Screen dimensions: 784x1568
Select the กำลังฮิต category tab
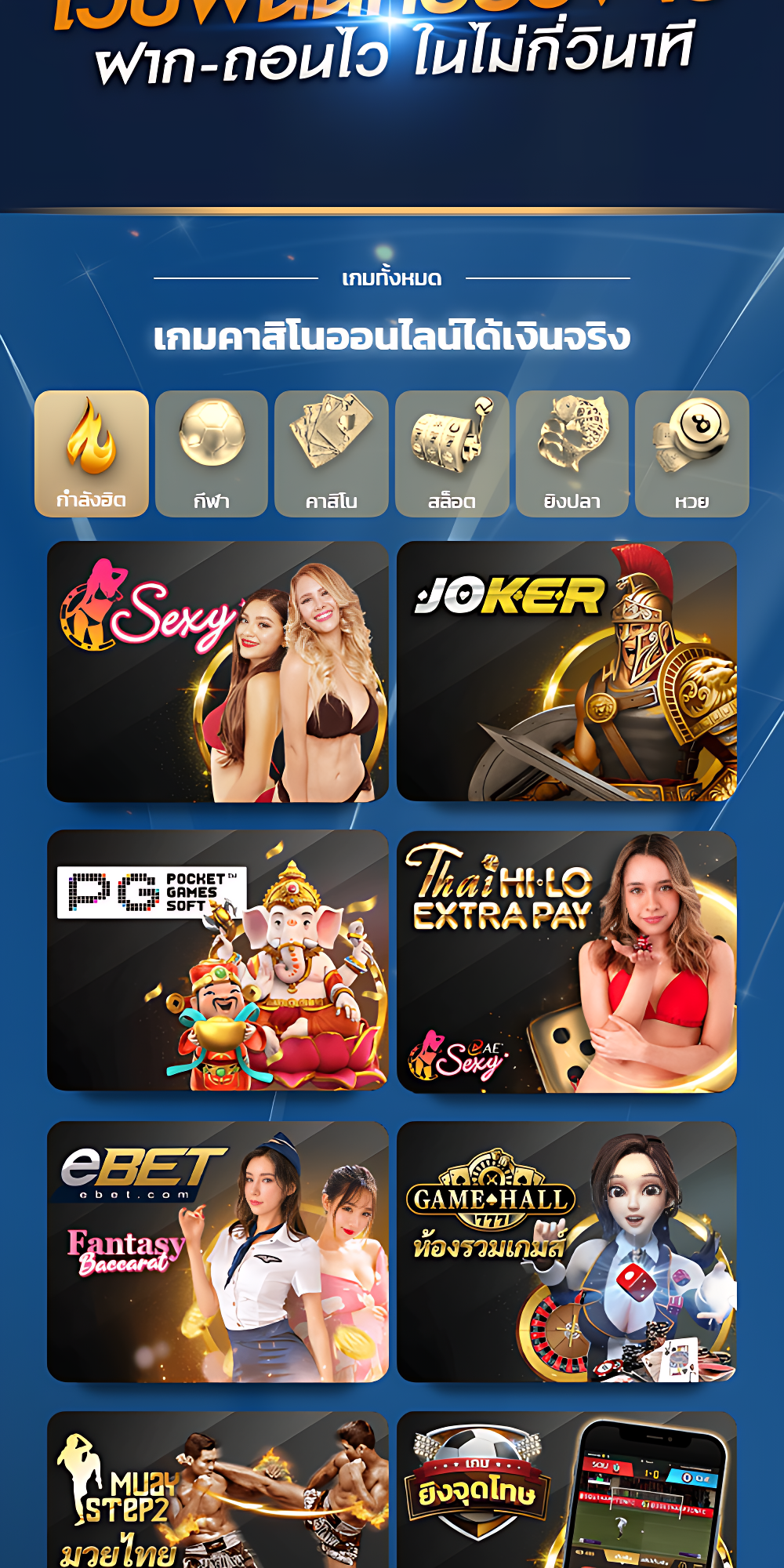[92, 454]
